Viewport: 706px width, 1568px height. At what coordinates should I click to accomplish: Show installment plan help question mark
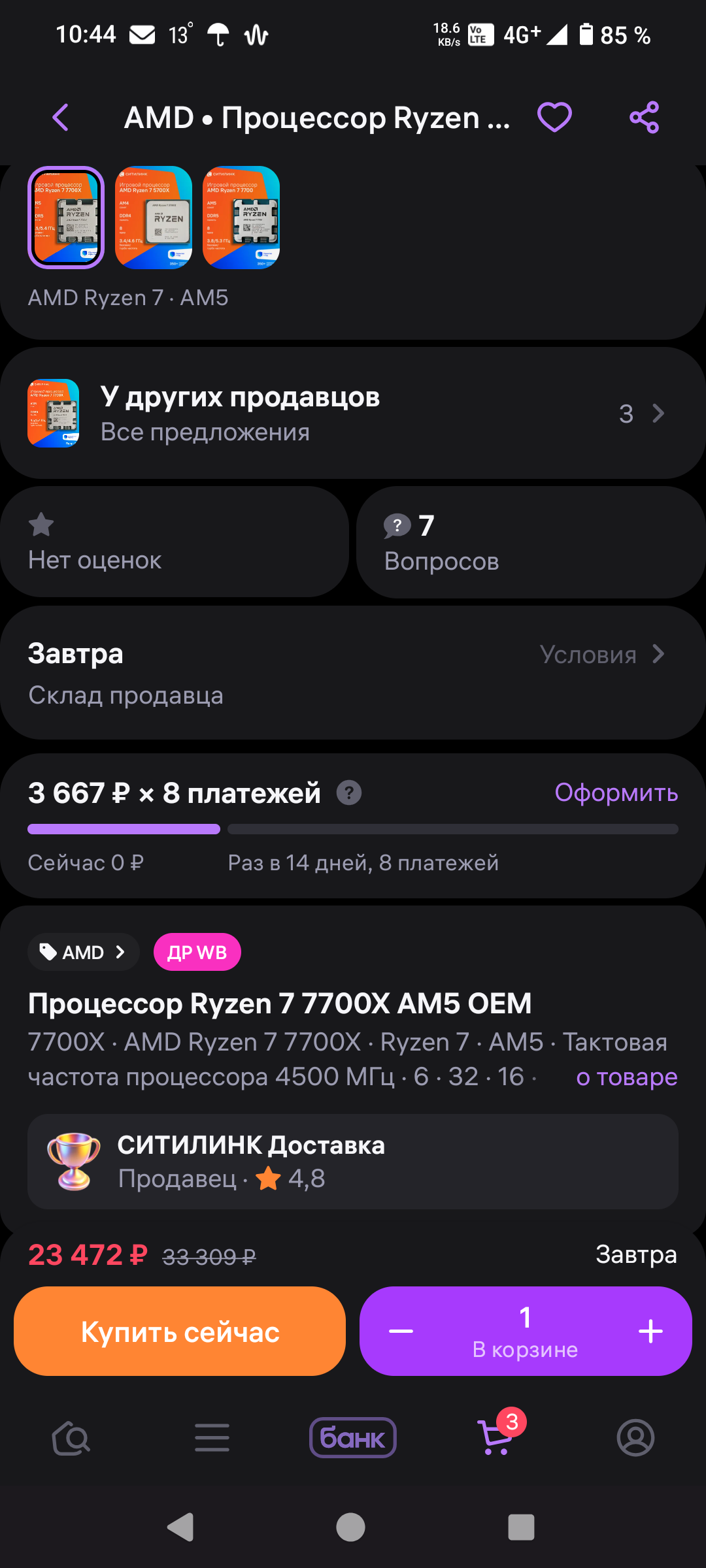pos(349,793)
